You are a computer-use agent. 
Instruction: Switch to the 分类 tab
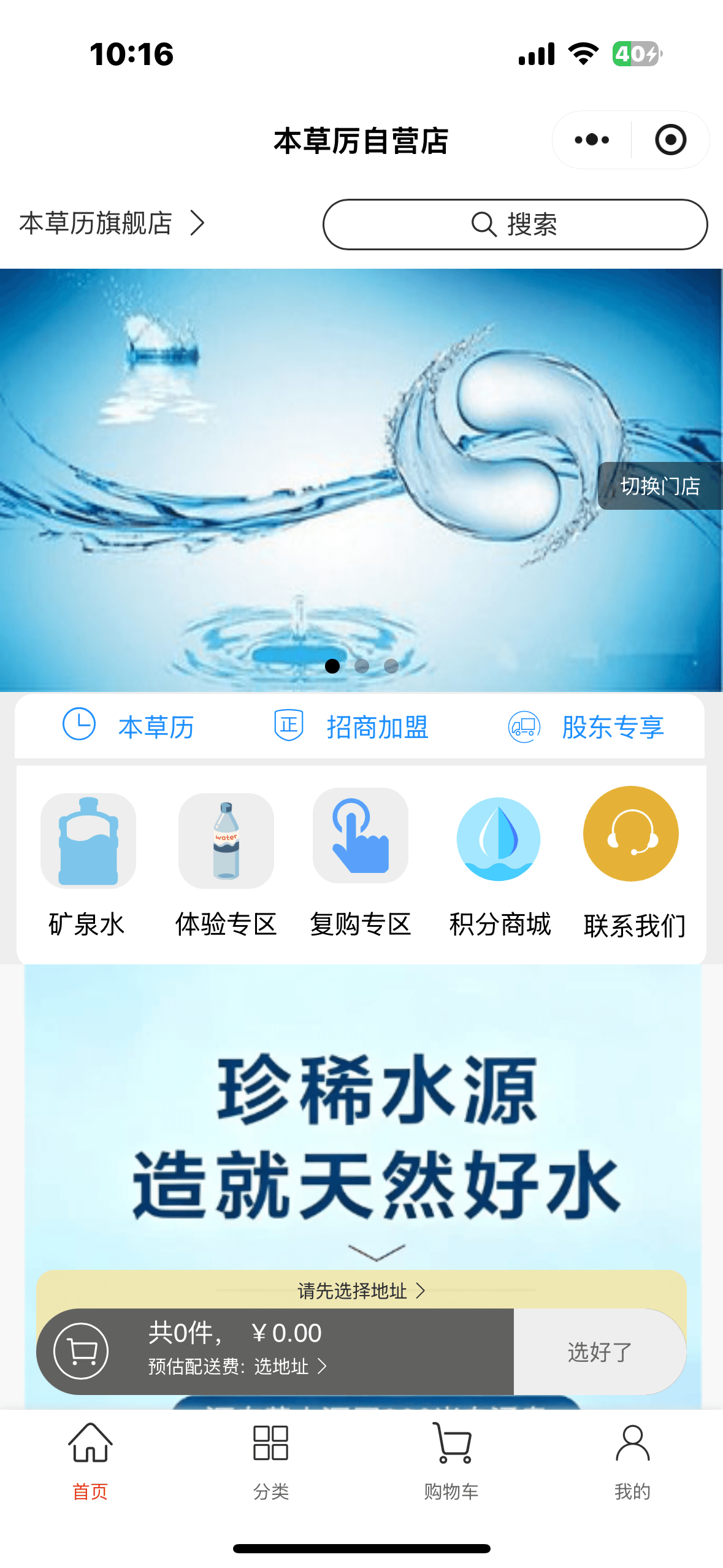click(x=270, y=1461)
